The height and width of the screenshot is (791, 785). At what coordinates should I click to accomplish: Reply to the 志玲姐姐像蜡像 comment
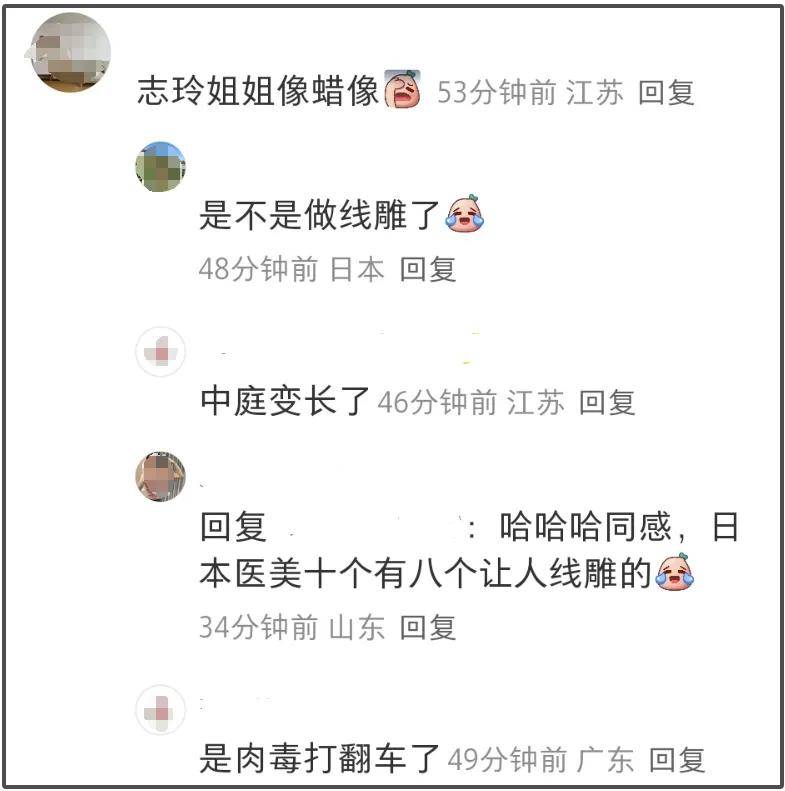(666, 94)
